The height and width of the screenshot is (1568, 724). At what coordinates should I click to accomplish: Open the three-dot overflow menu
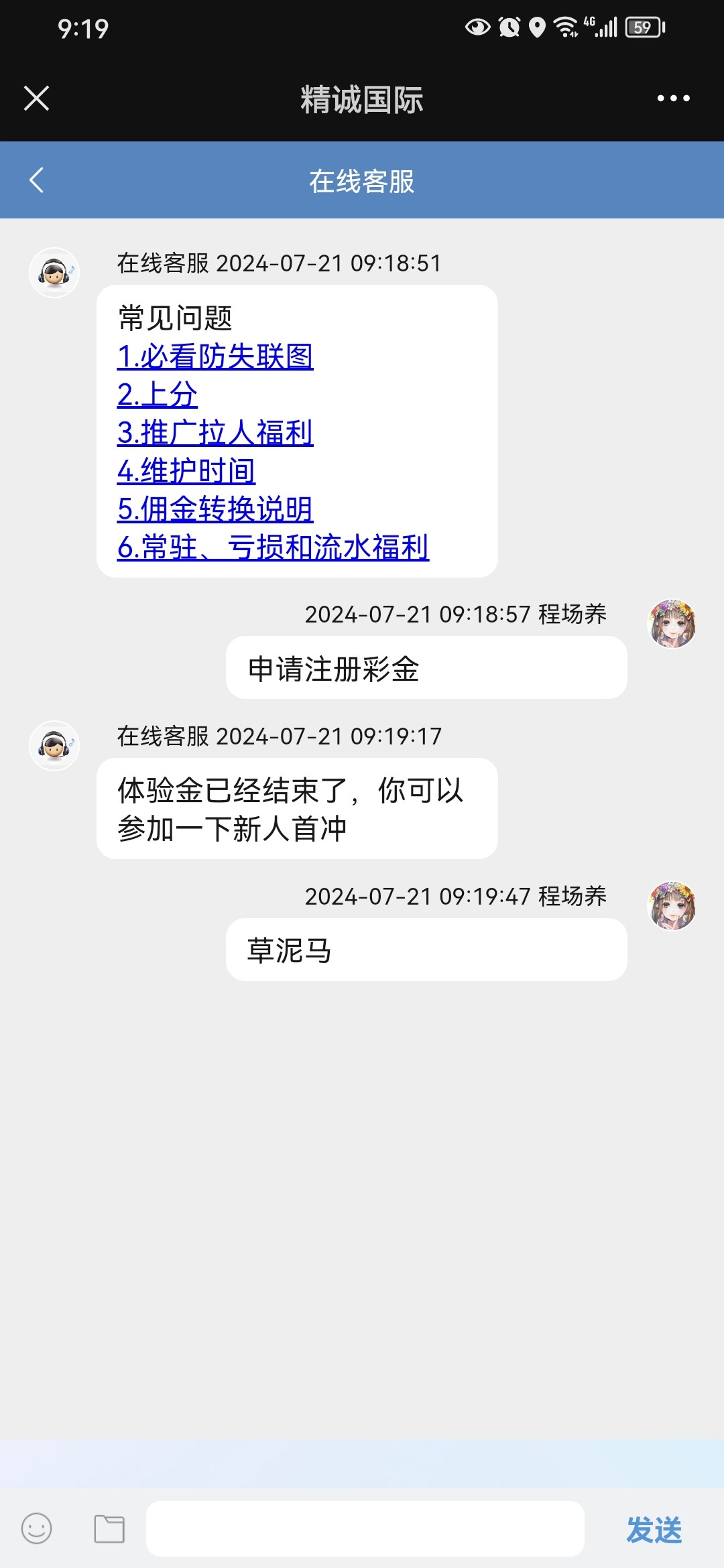click(x=673, y=99)
